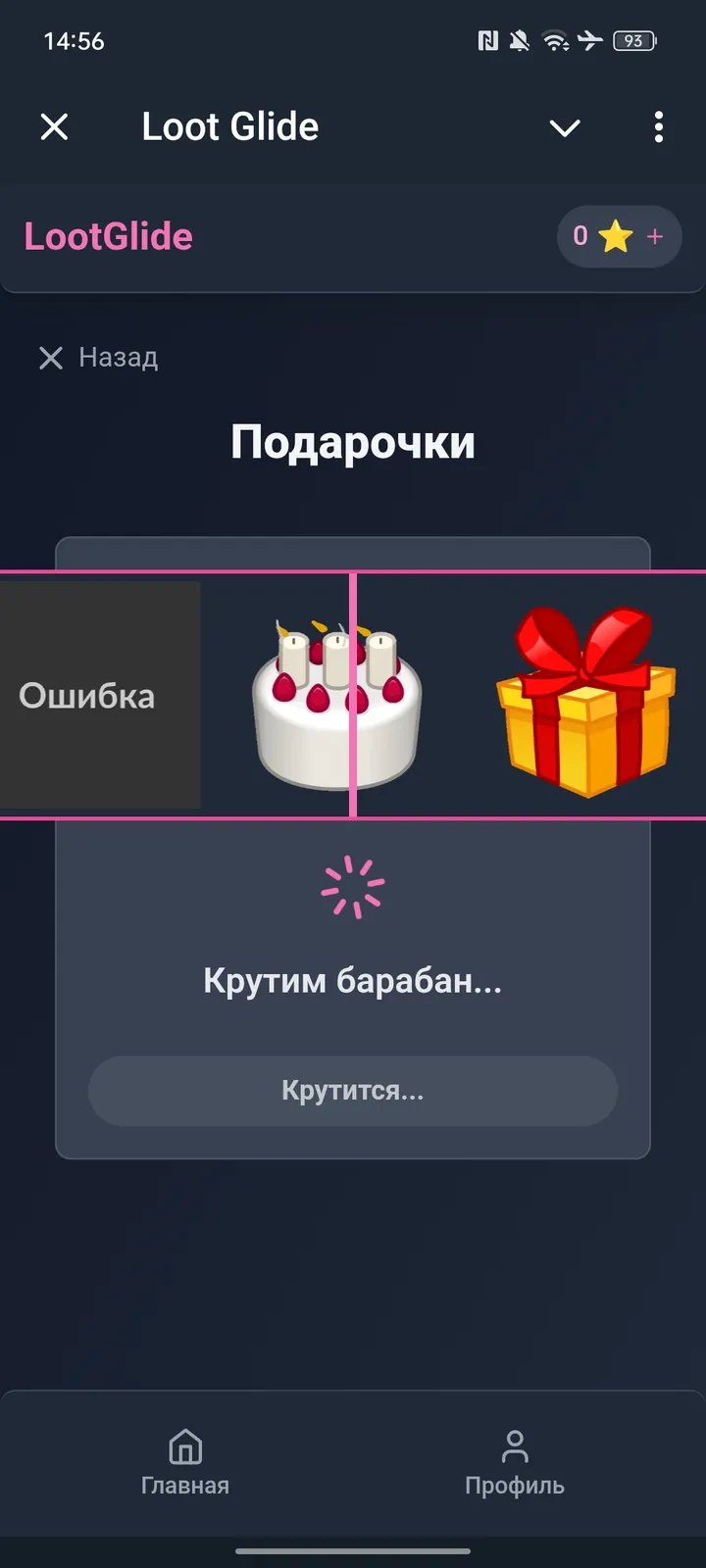
Task: Click the star icon in the balance counter
Action: click(616, 236)
